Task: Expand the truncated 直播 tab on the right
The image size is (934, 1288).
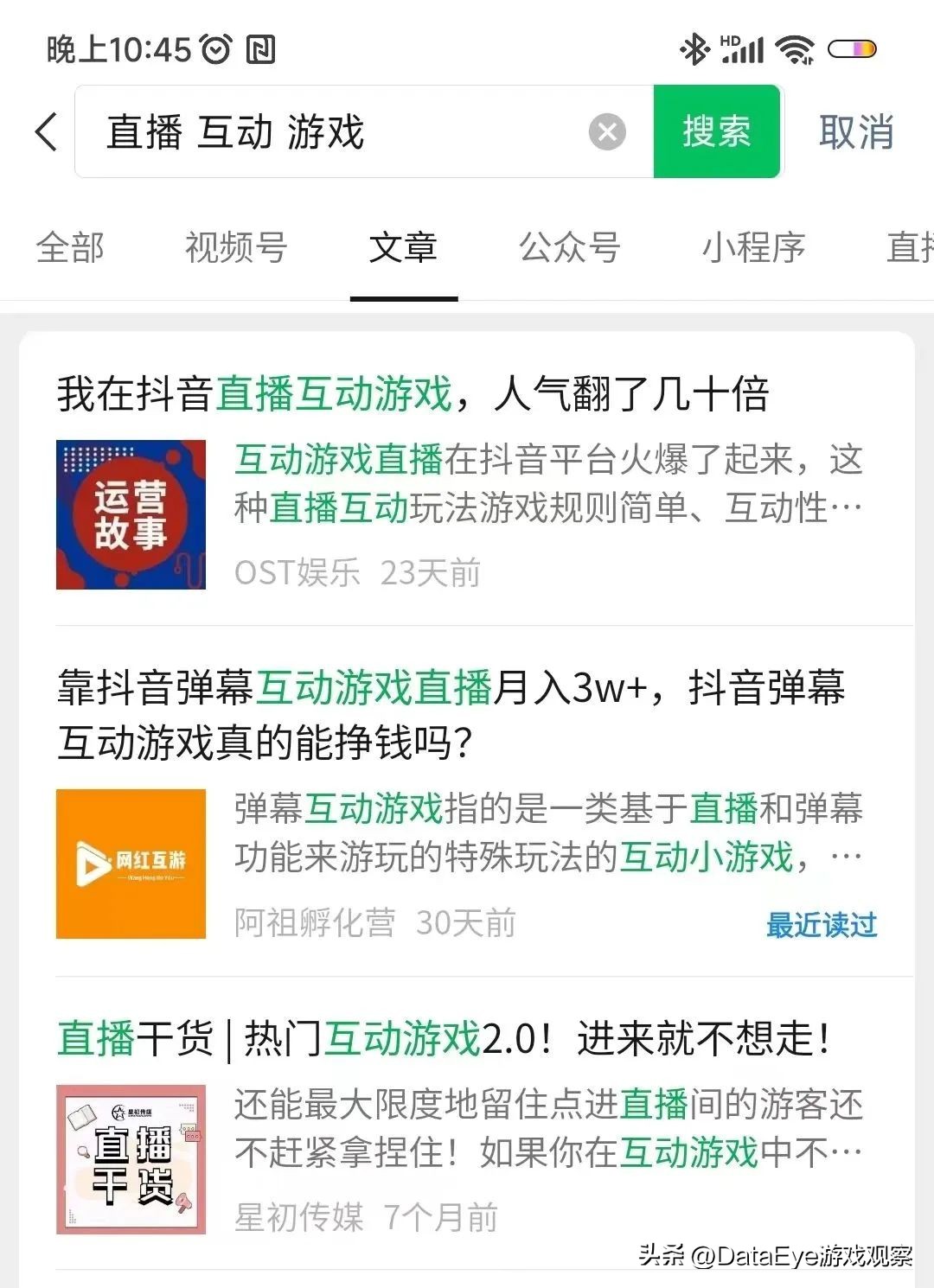Action: [911, 248]
